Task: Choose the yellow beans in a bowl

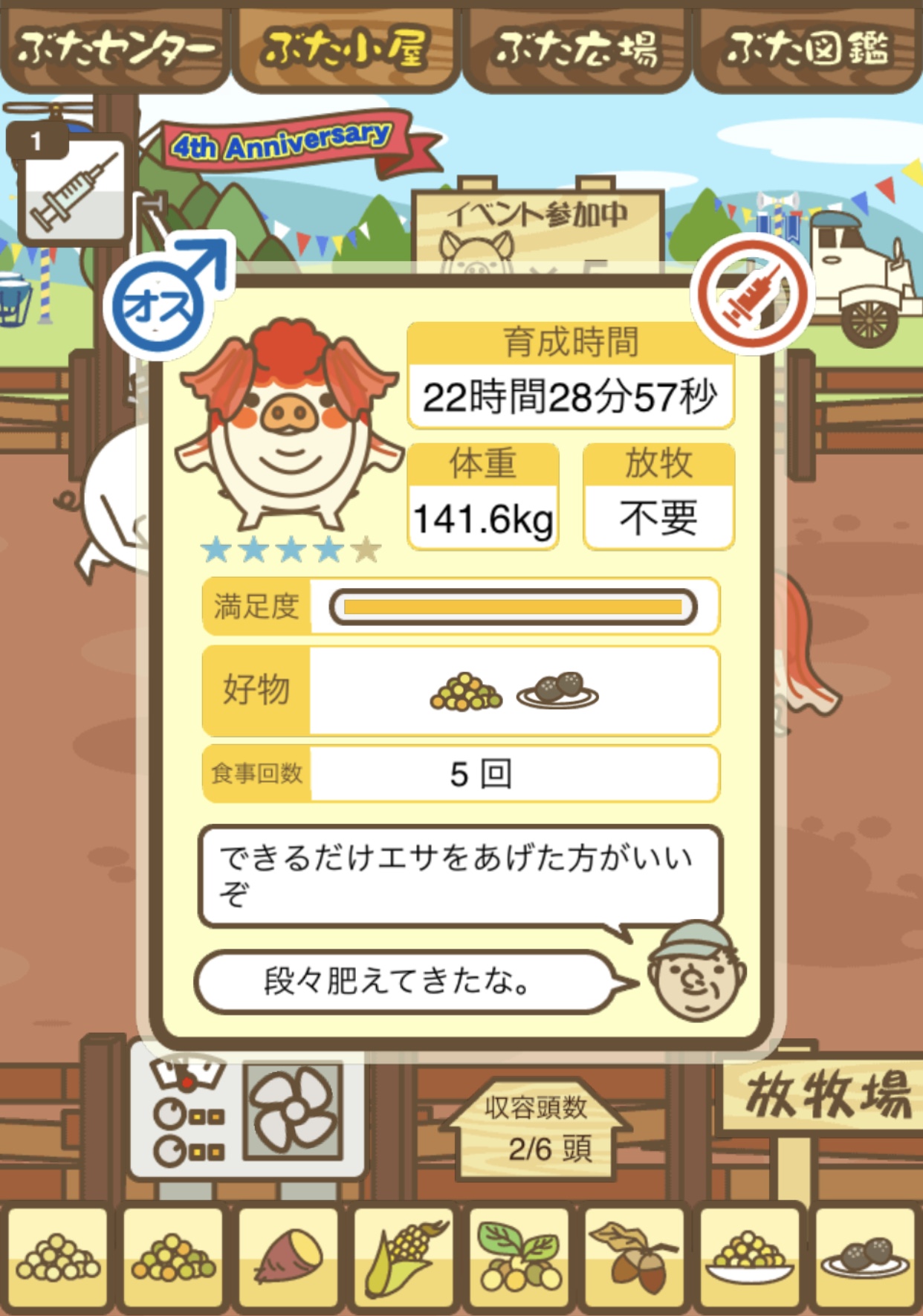Action: 751,1258
